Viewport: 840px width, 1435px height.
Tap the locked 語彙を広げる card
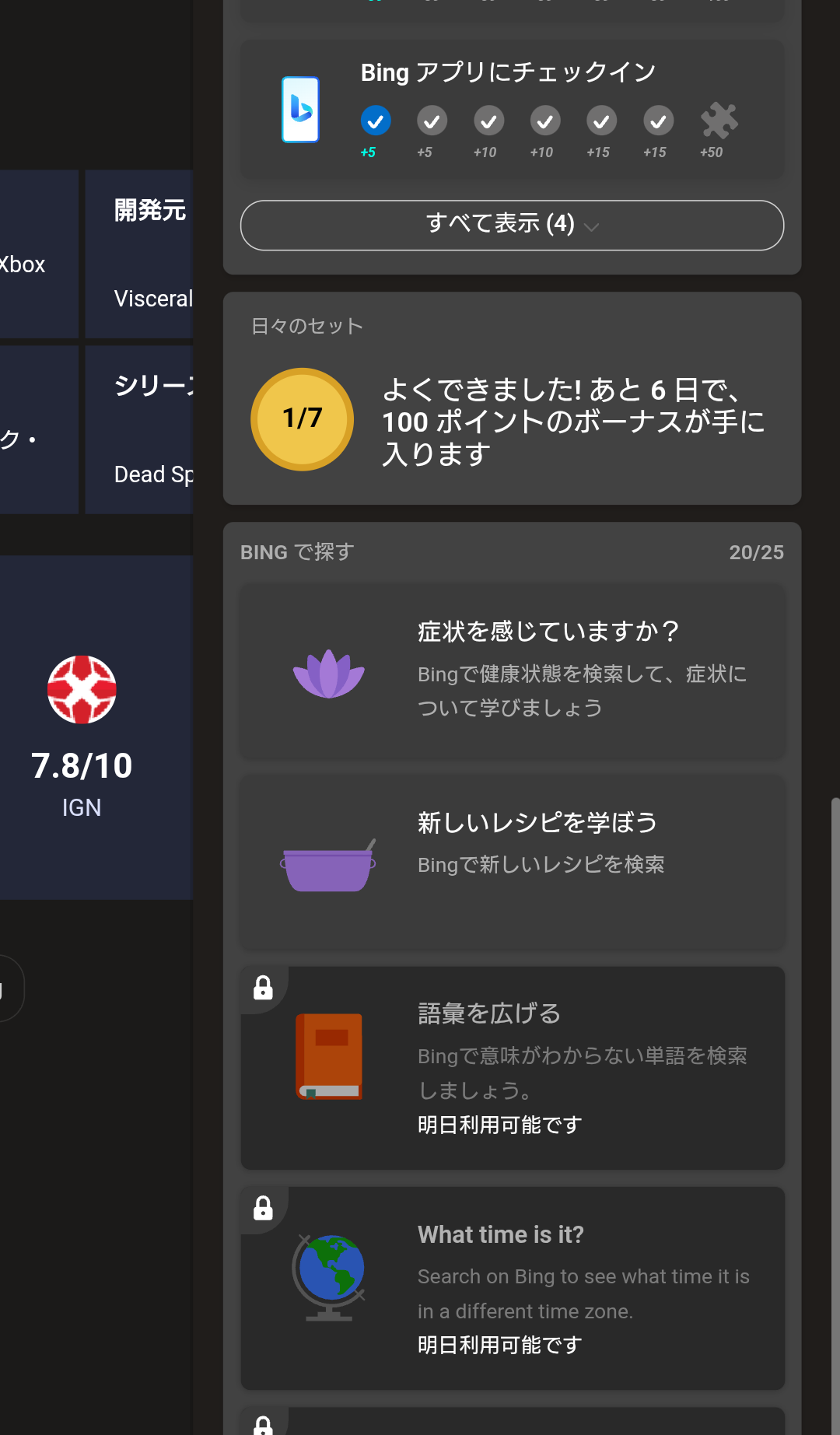[512, 1068]
